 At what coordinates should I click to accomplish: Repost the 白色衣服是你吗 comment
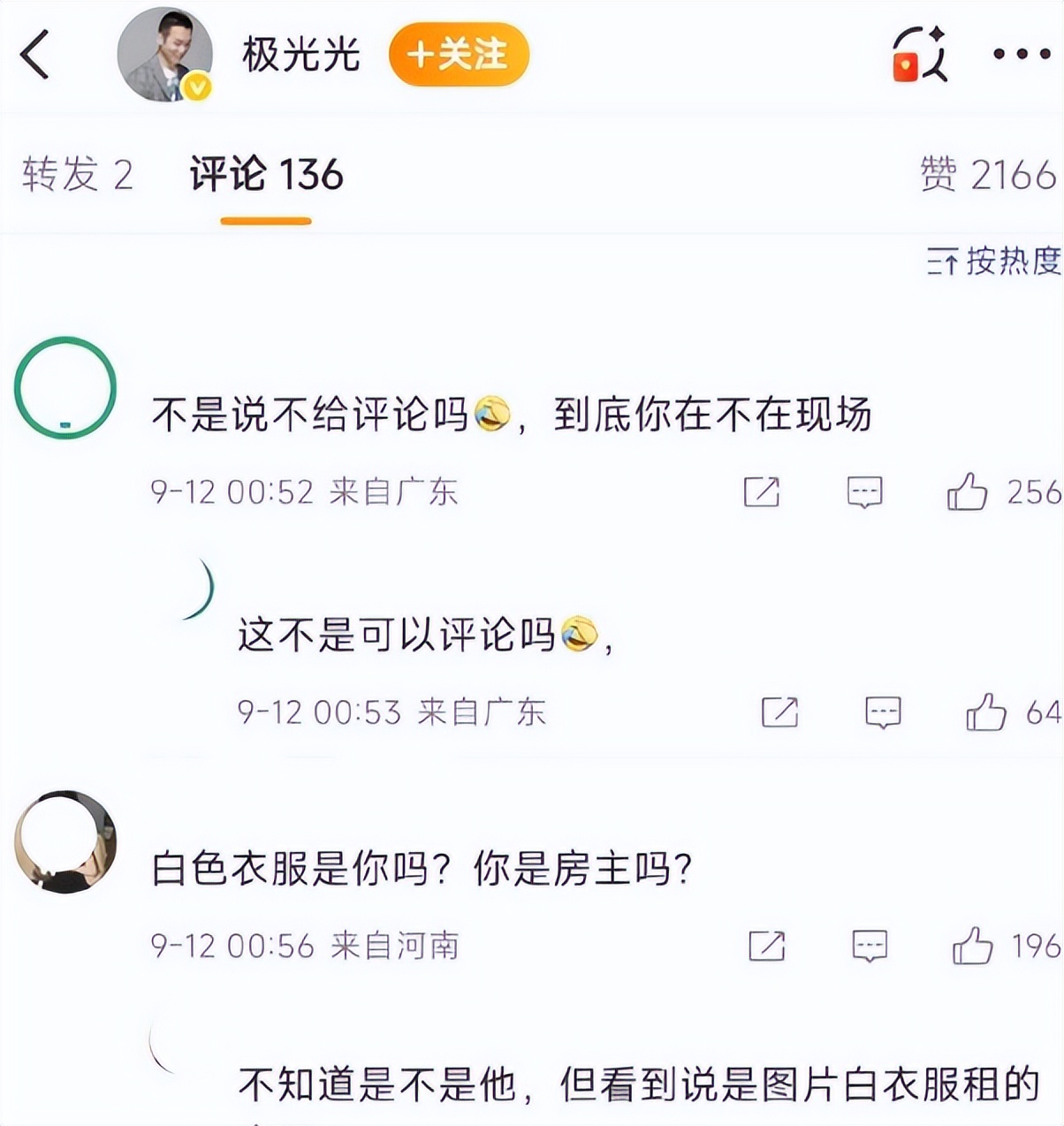click(766, 946)
